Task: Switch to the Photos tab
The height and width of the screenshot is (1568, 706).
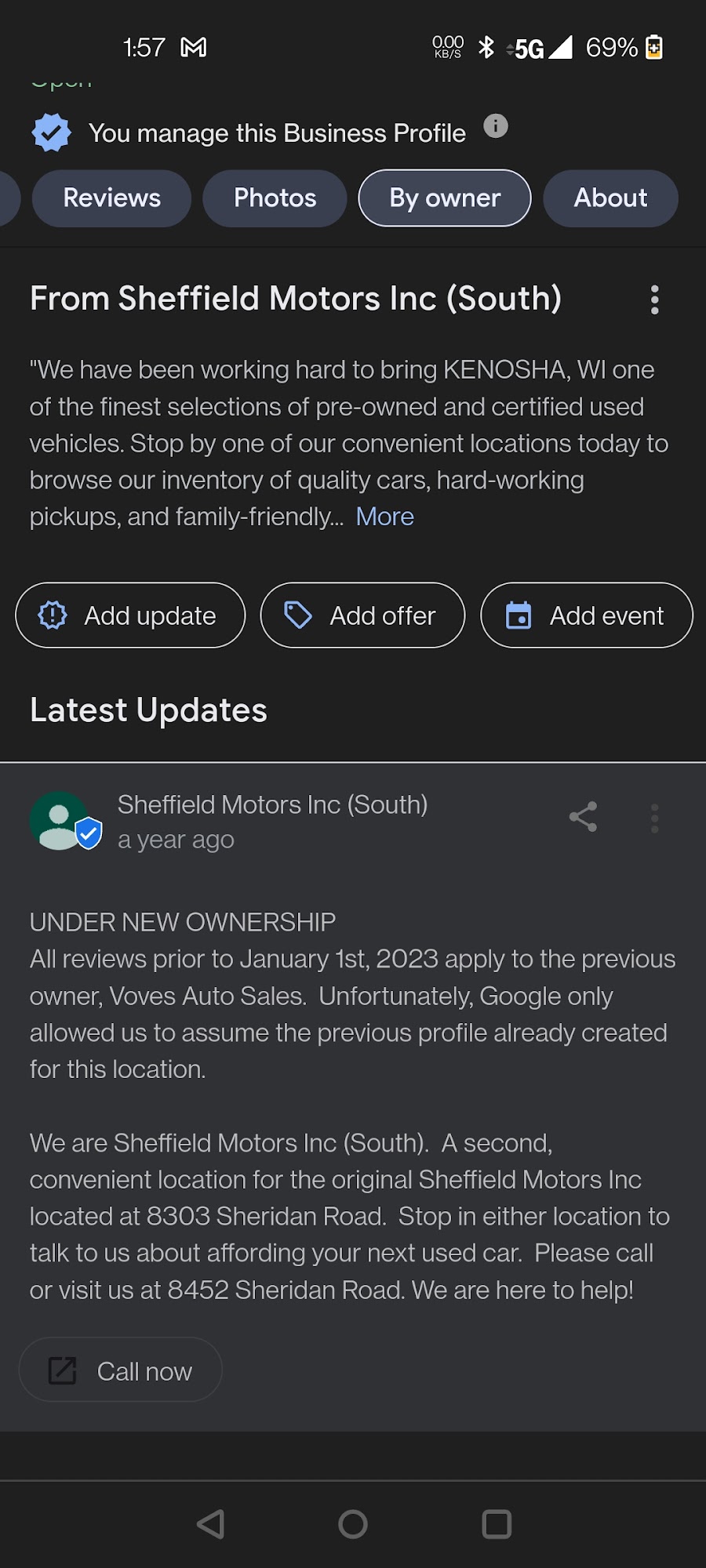Action: tap(275, 198)
